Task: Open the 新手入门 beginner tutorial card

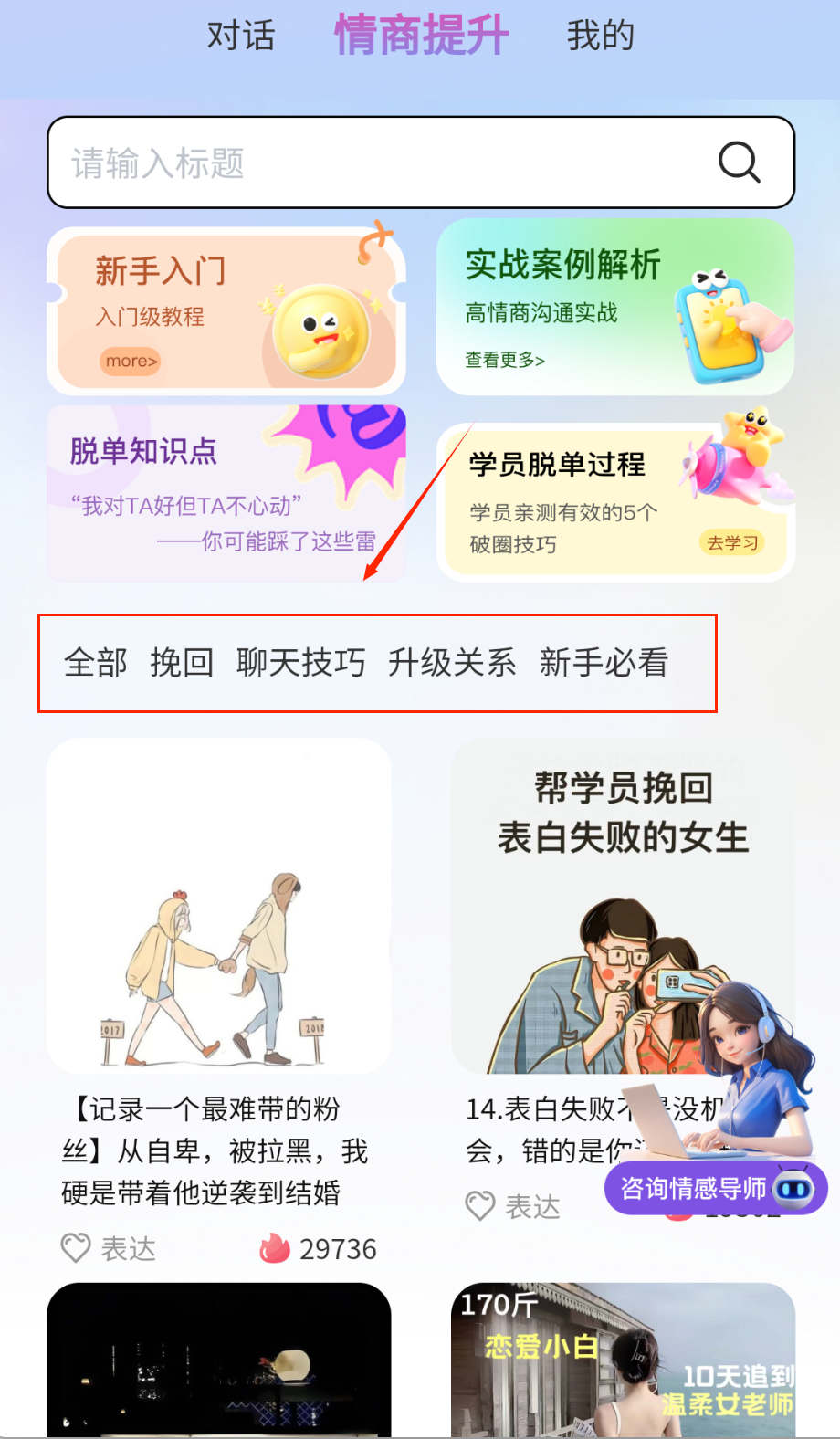Action: 226,310
